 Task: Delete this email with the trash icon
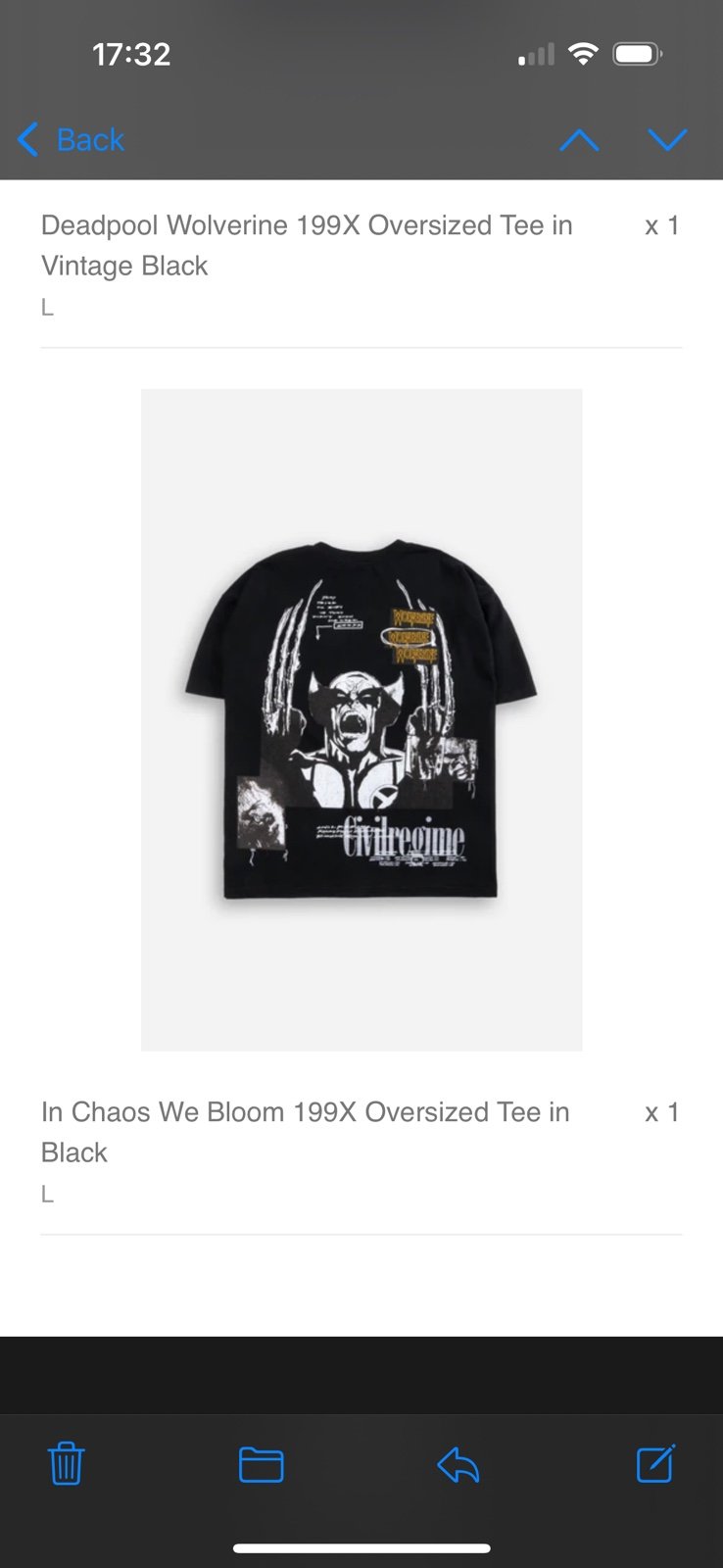(x=66, y=1464)
